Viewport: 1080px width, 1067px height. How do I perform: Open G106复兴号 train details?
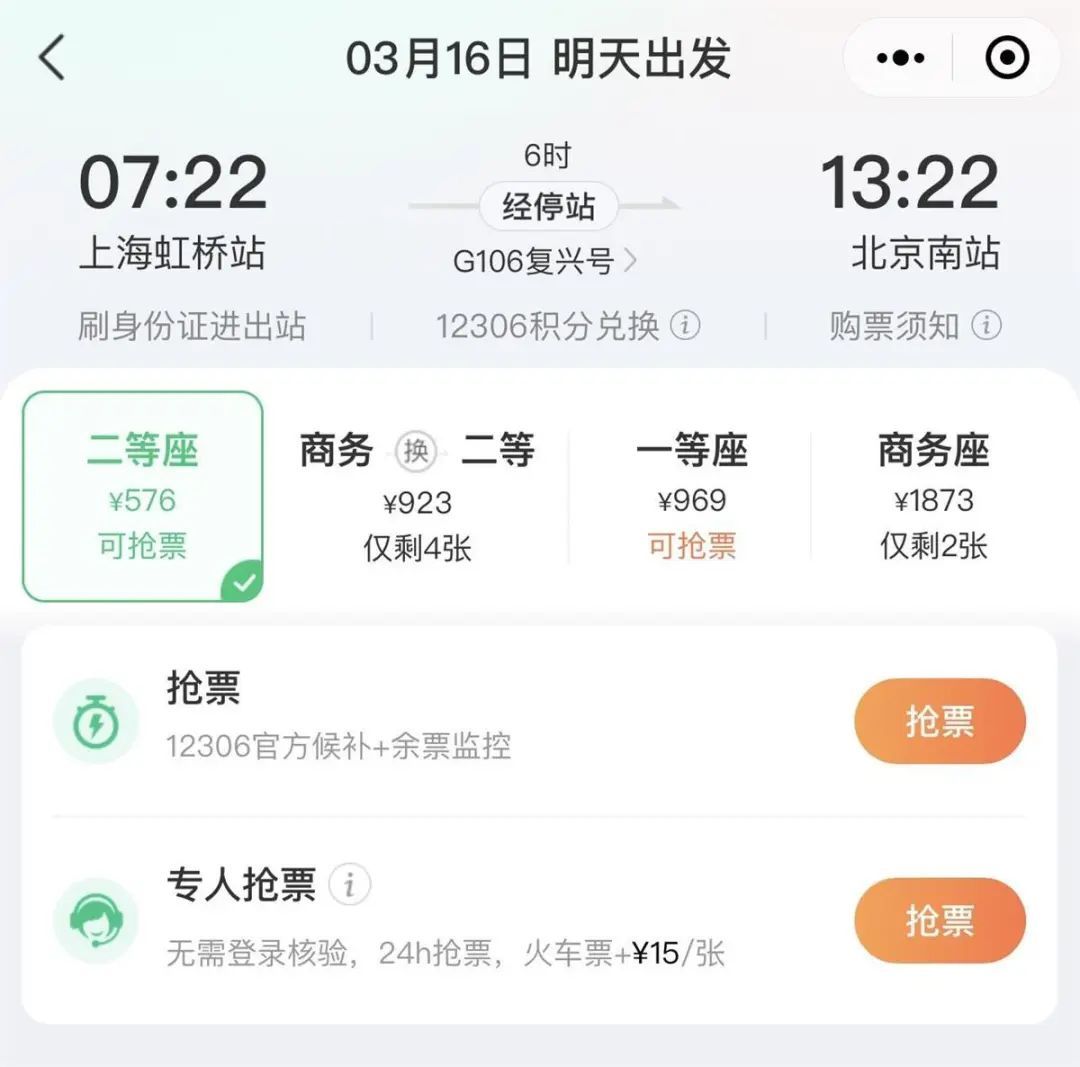545,261
